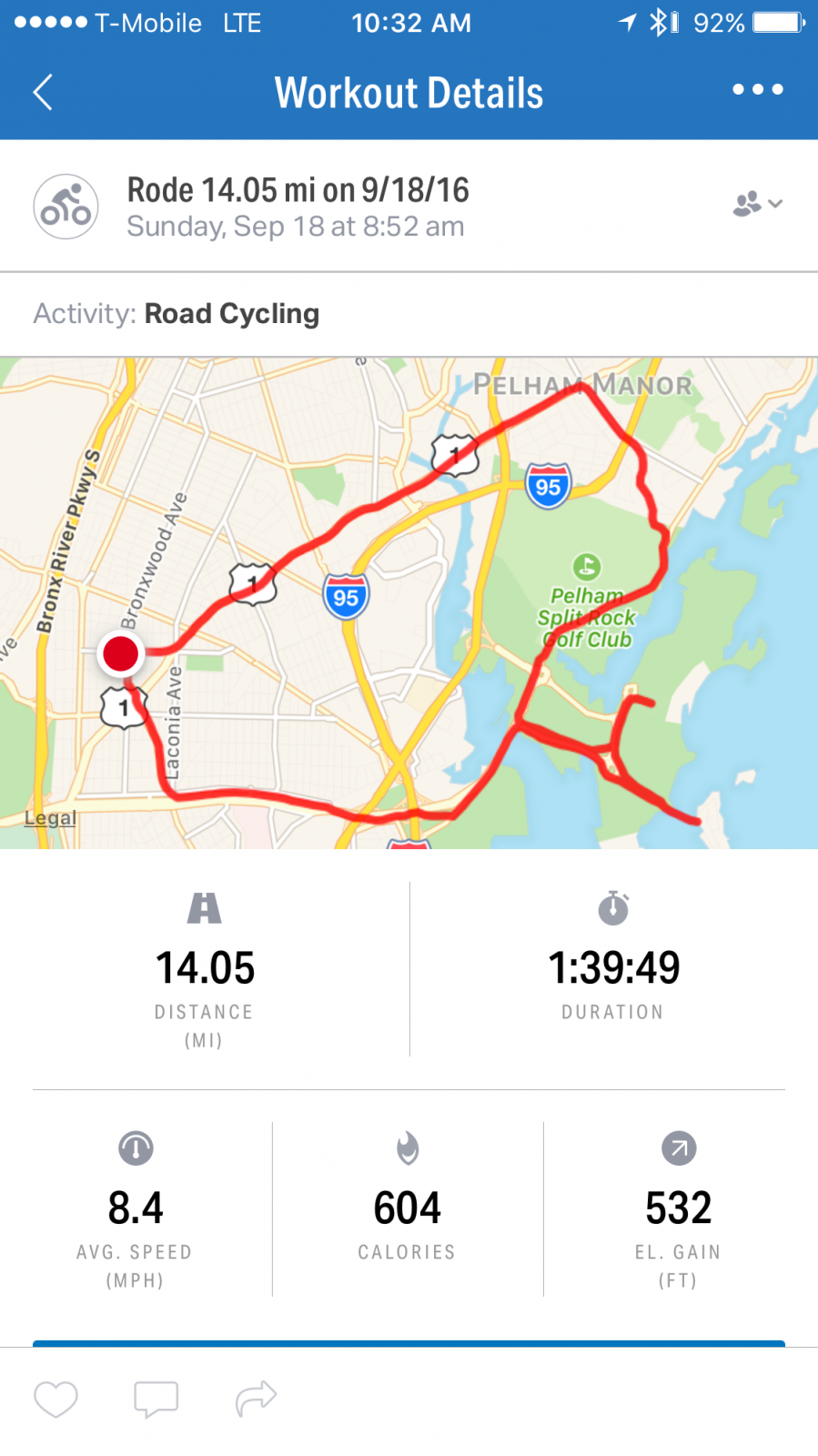Like this workout with the heart icon
This screenshot has width=818, height=1456.
tap(56, 1399)
